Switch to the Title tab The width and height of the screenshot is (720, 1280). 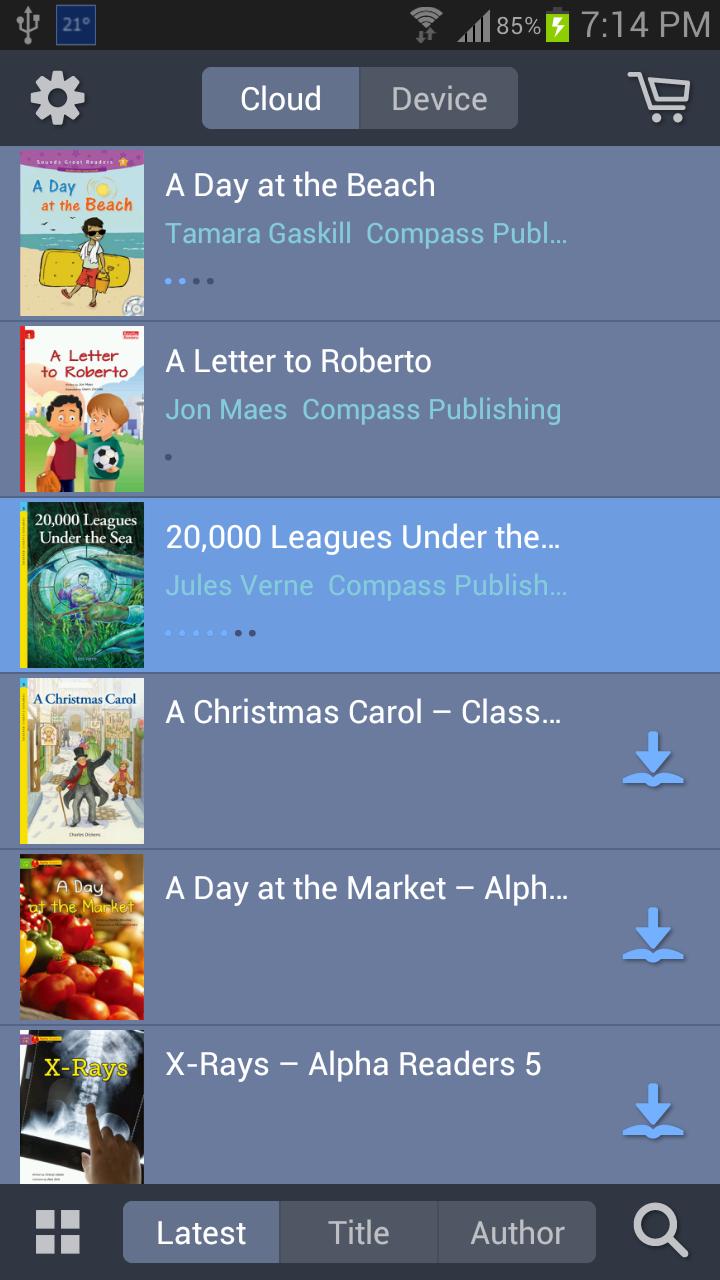pyautogui.click(x=358, y=1232)
